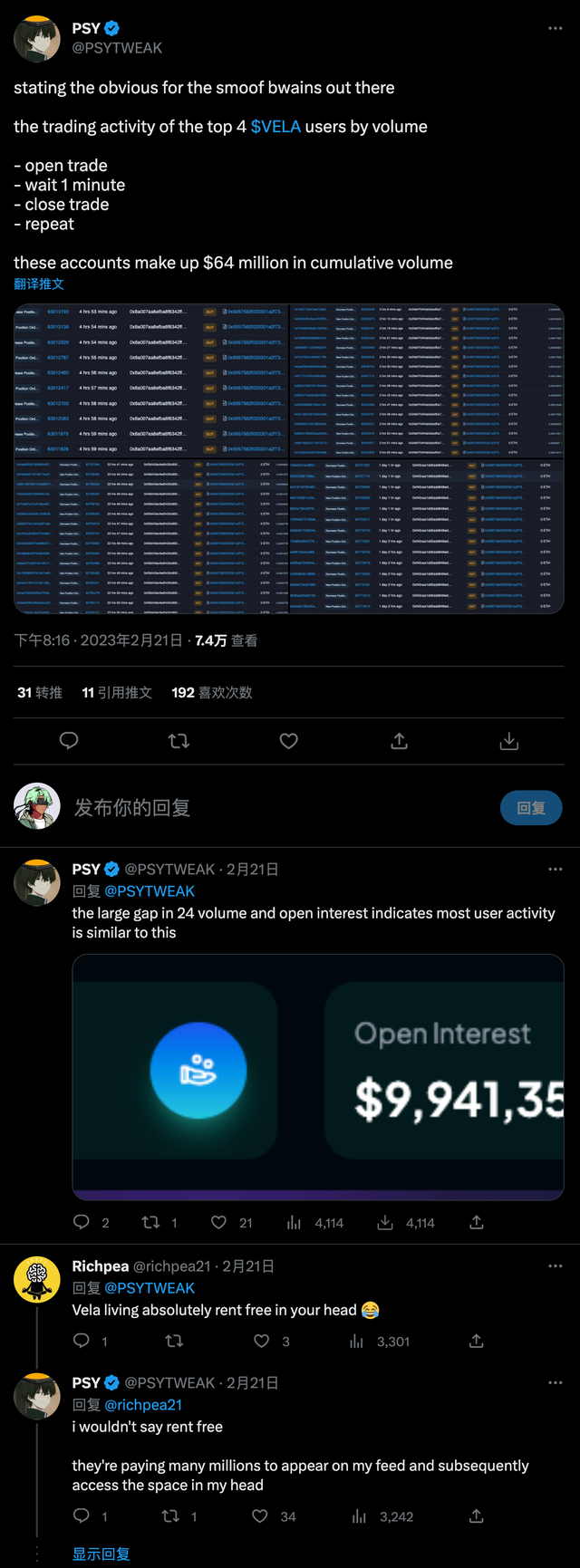Open the trading activity screenshot image

[289, 458]
